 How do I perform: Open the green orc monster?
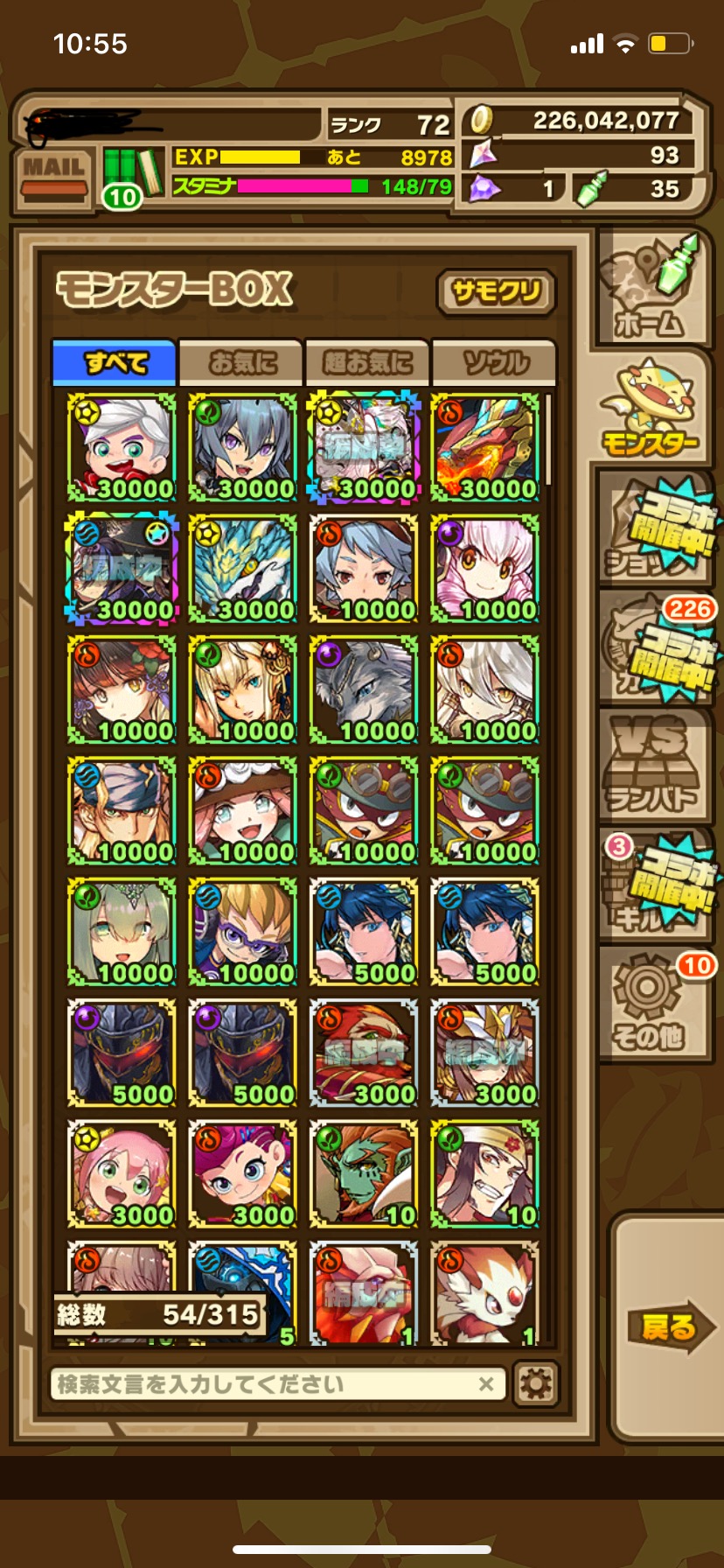click(x=365, y=1174)
